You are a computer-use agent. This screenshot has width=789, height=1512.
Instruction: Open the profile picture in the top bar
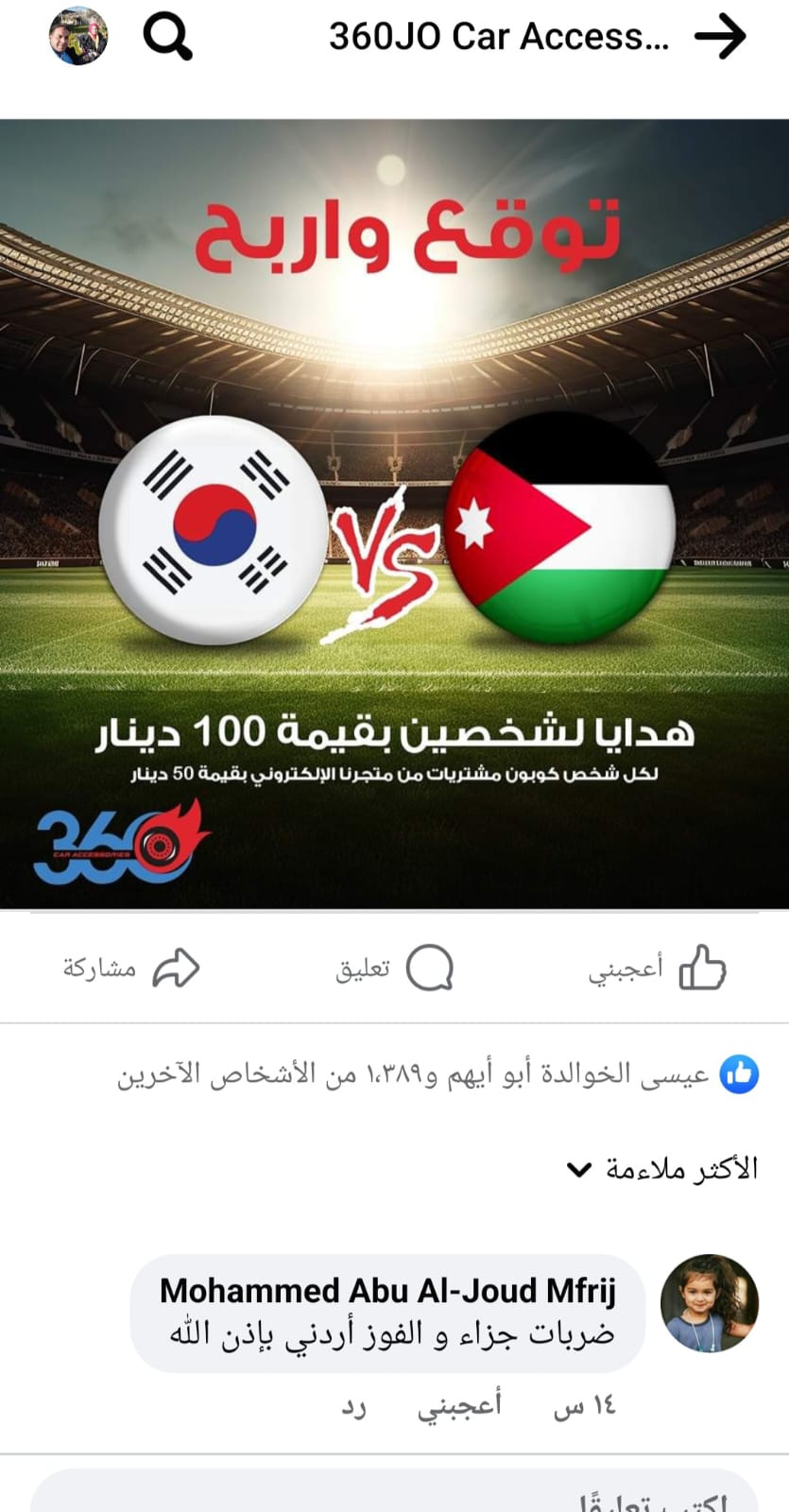tap(78, 37)
